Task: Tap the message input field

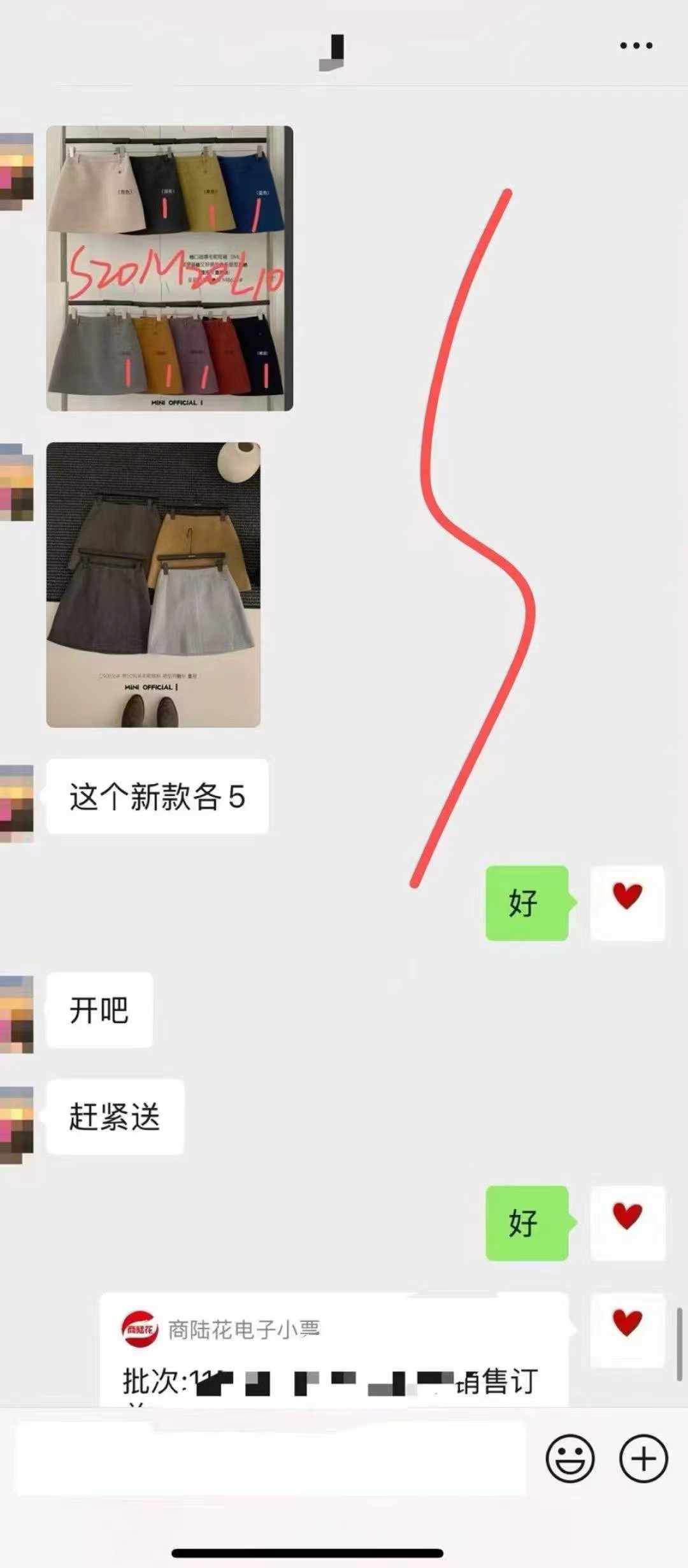Action: click(x=271, y=1458)
